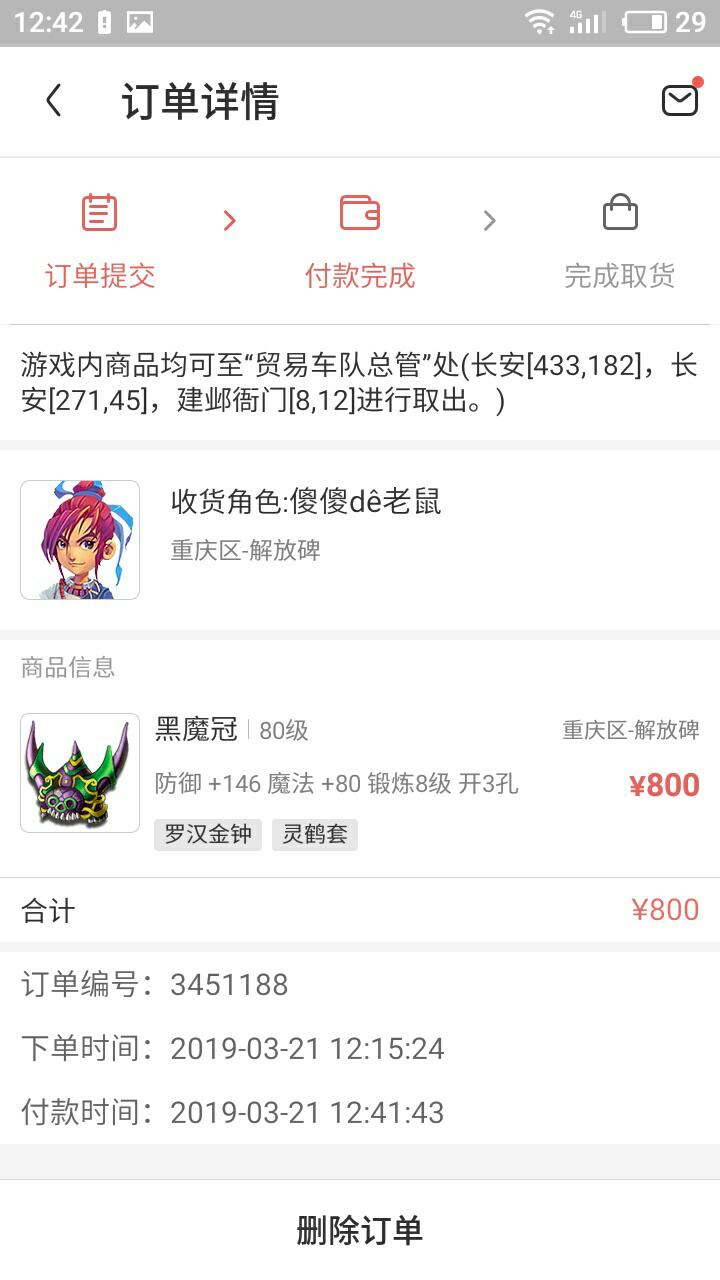Open the messages envelope icon
The width and height of the screenshot is (720, 1280).
tap(679, 100)
